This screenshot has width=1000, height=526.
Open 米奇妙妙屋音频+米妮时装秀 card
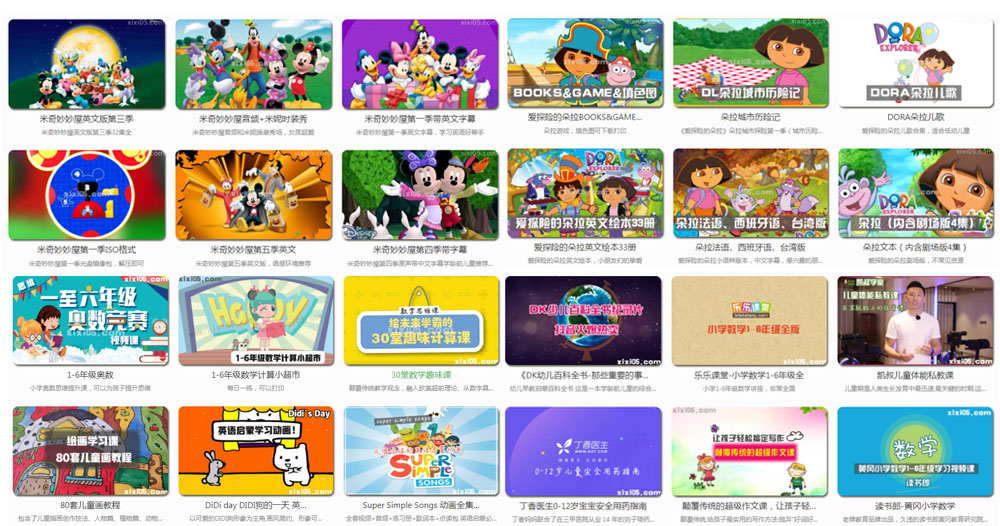click(253, 64)
